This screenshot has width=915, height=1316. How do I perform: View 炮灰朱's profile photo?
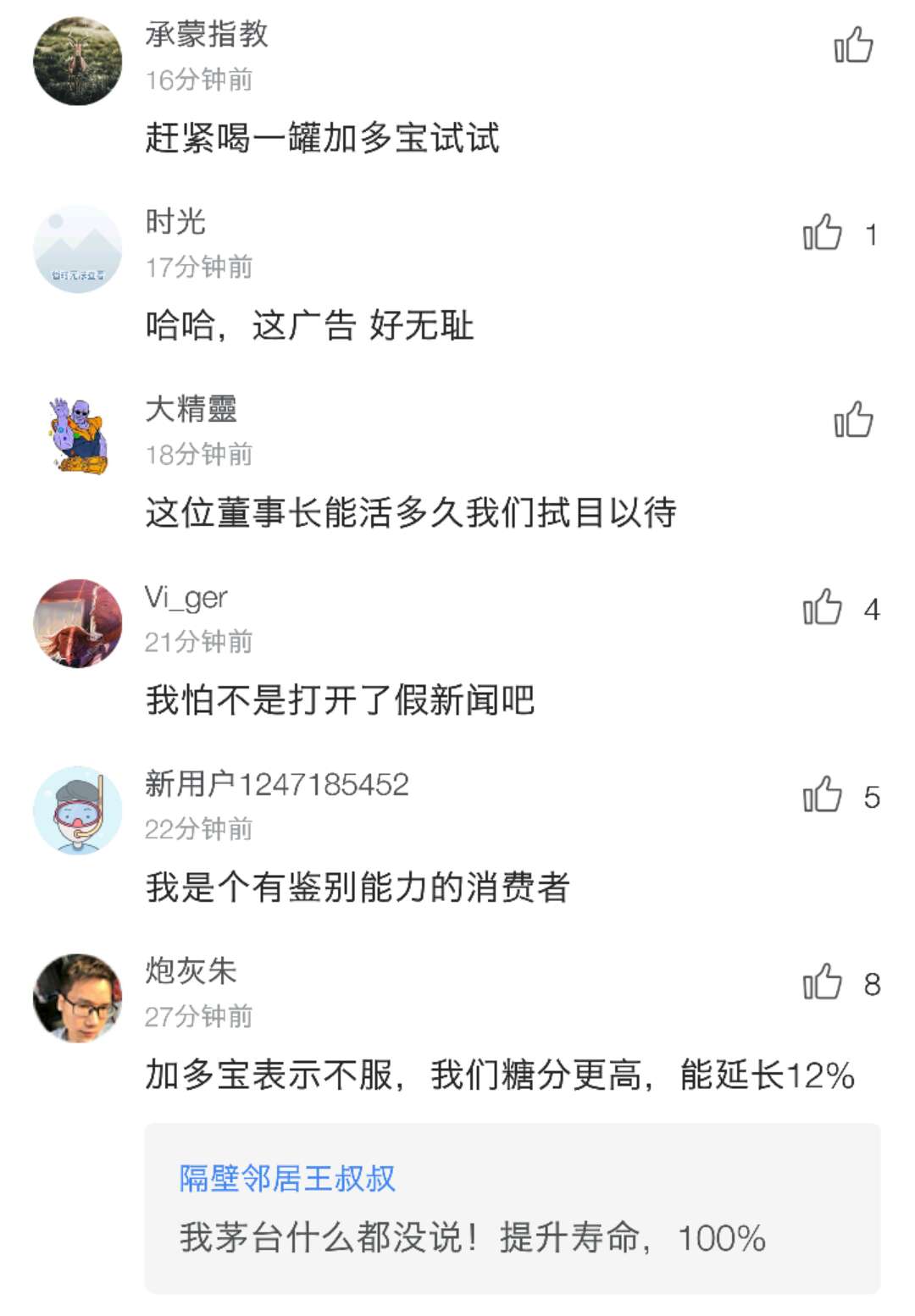click(77, 998)
